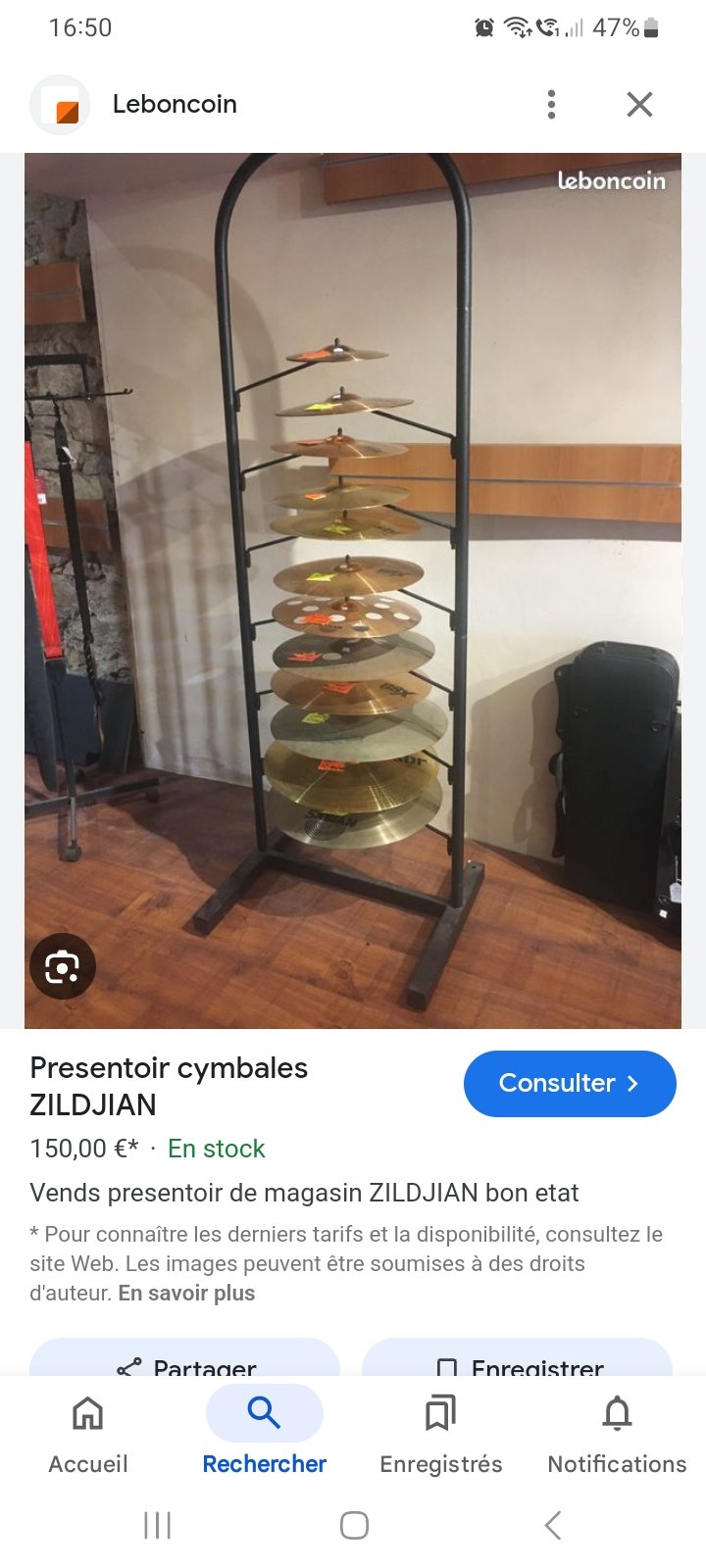Go to the Accueil tab
This screenshot has width=706, height=1568.
tap(88, 1435)
